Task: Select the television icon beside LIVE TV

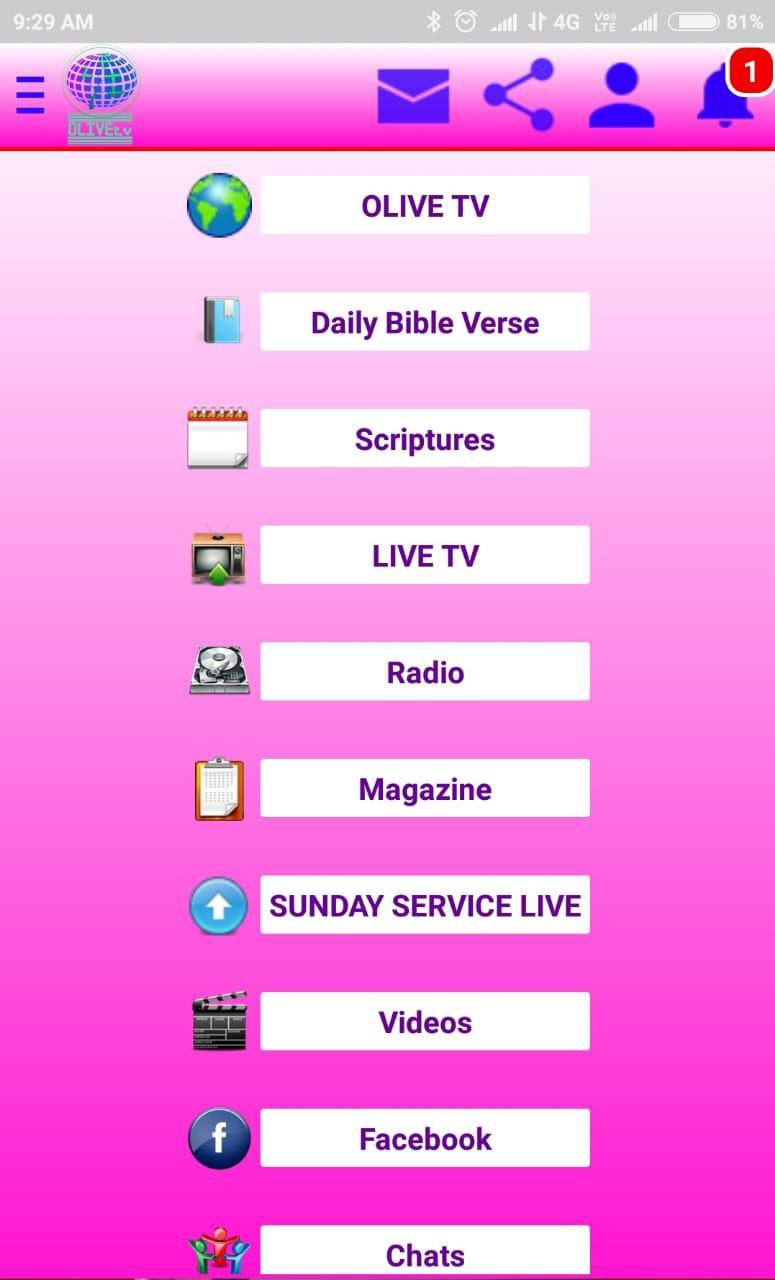Action: pos(218,555)
